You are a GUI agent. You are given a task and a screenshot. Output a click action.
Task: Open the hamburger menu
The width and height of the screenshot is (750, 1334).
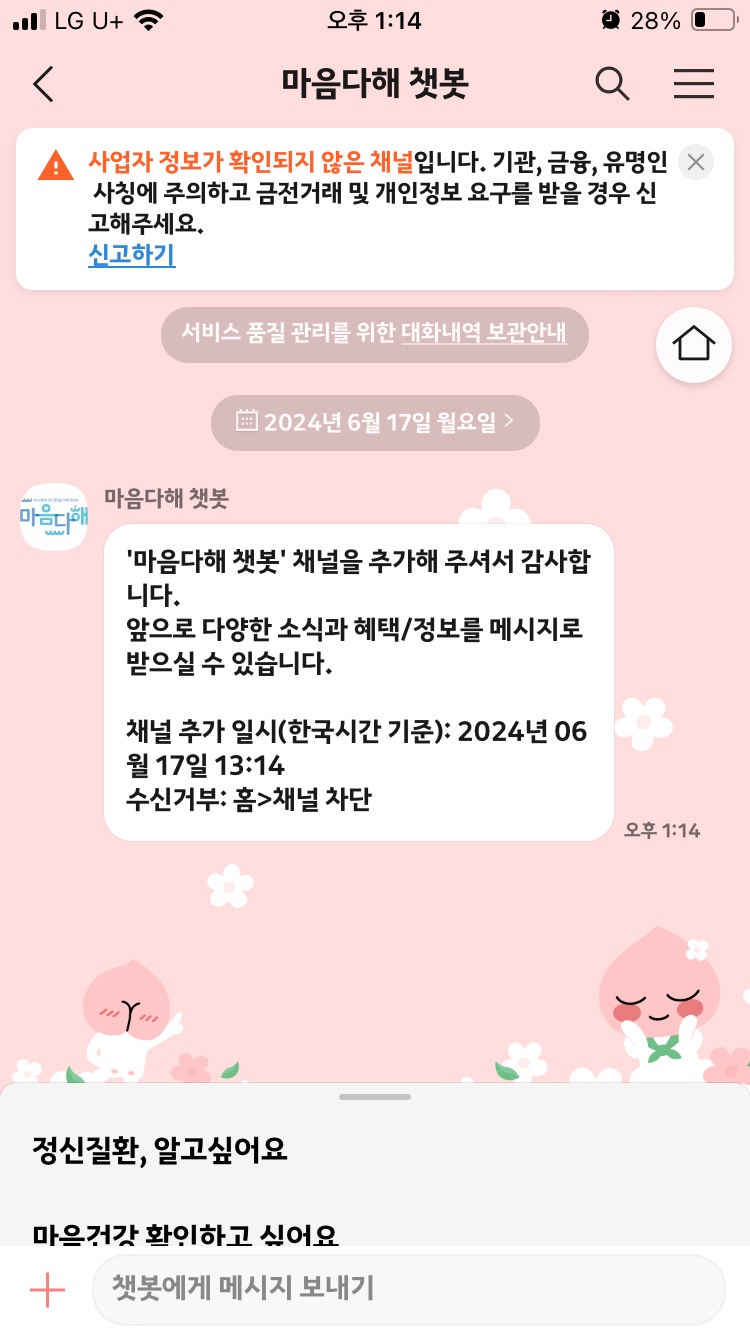[693, 84]
